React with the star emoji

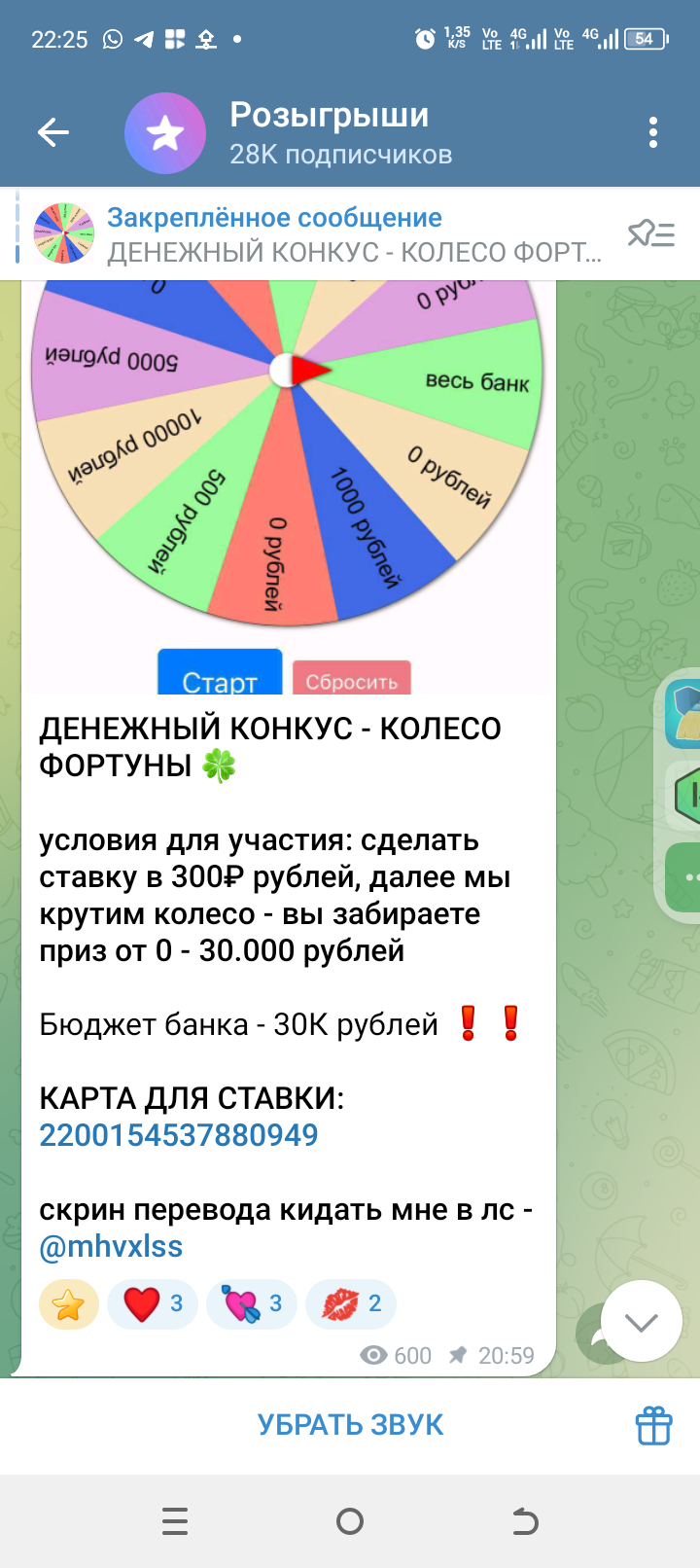click(69, 1304)
